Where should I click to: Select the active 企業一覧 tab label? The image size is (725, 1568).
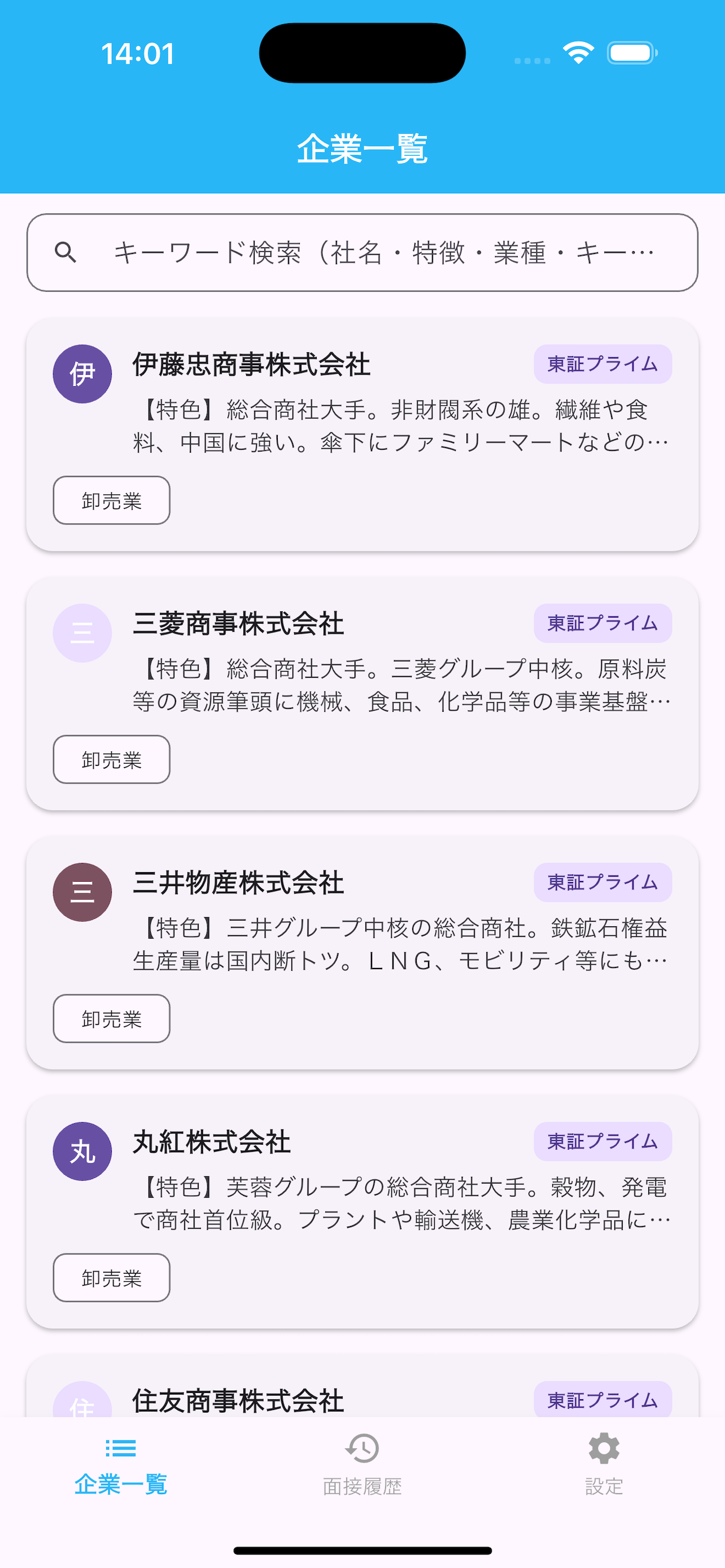(x=121, y=1485)
